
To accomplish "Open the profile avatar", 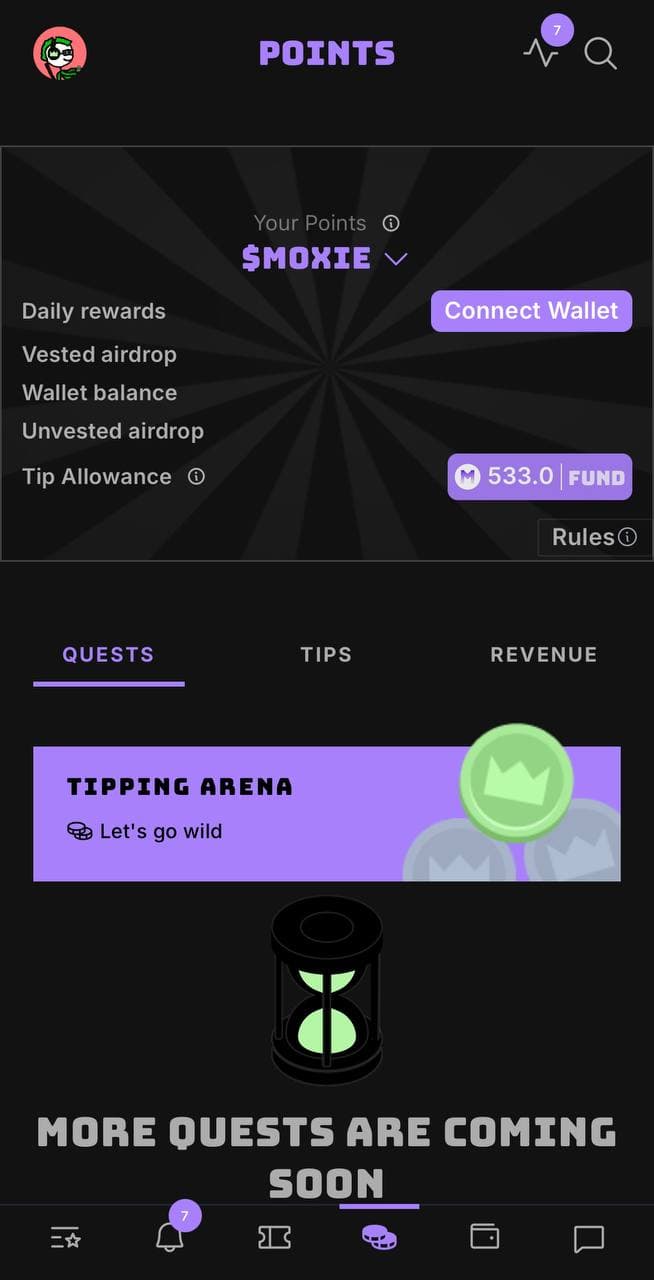I will [x=60, y=53].
